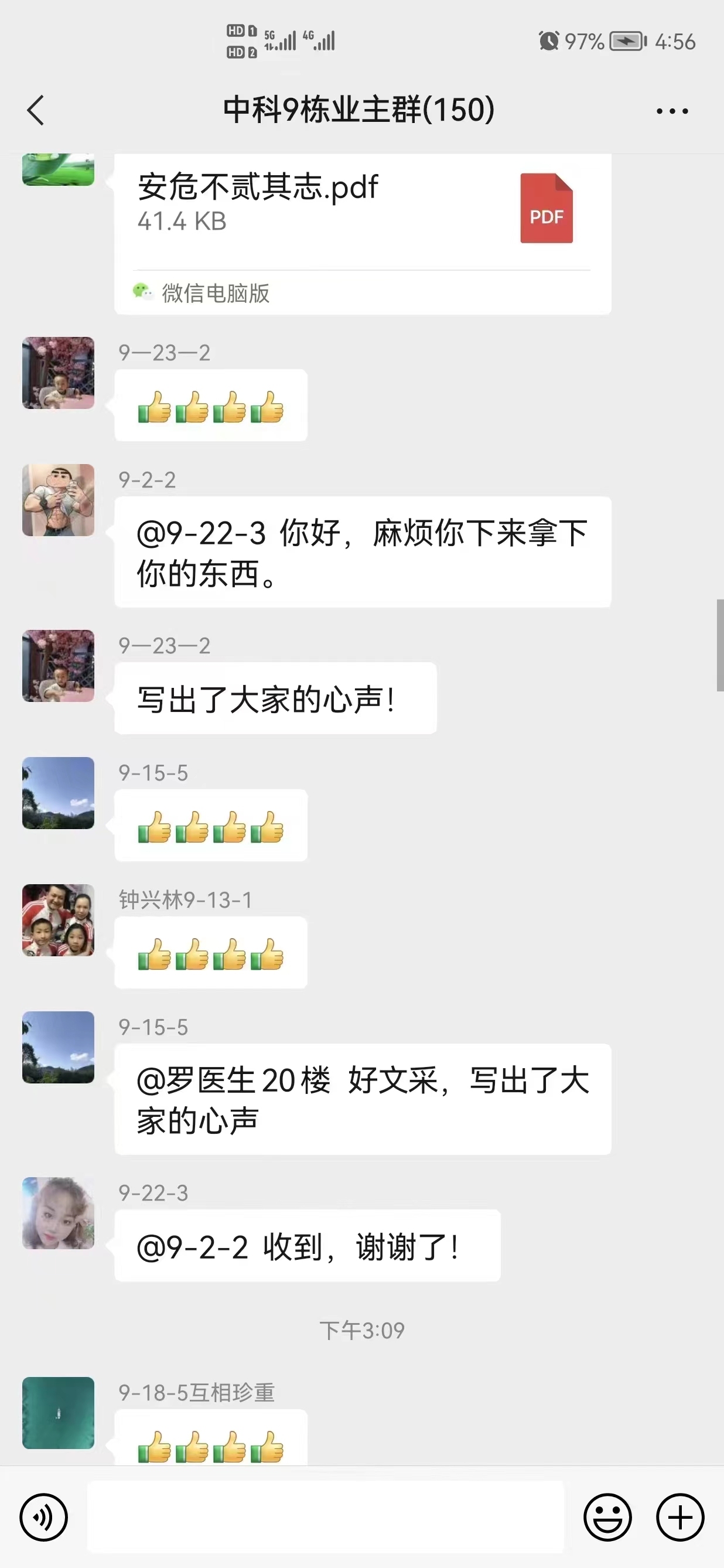Image resolution: width=724 pixels, height=1568 pixels.
Task: Switch to voice message input
Action: click(x=43, y=1518)
